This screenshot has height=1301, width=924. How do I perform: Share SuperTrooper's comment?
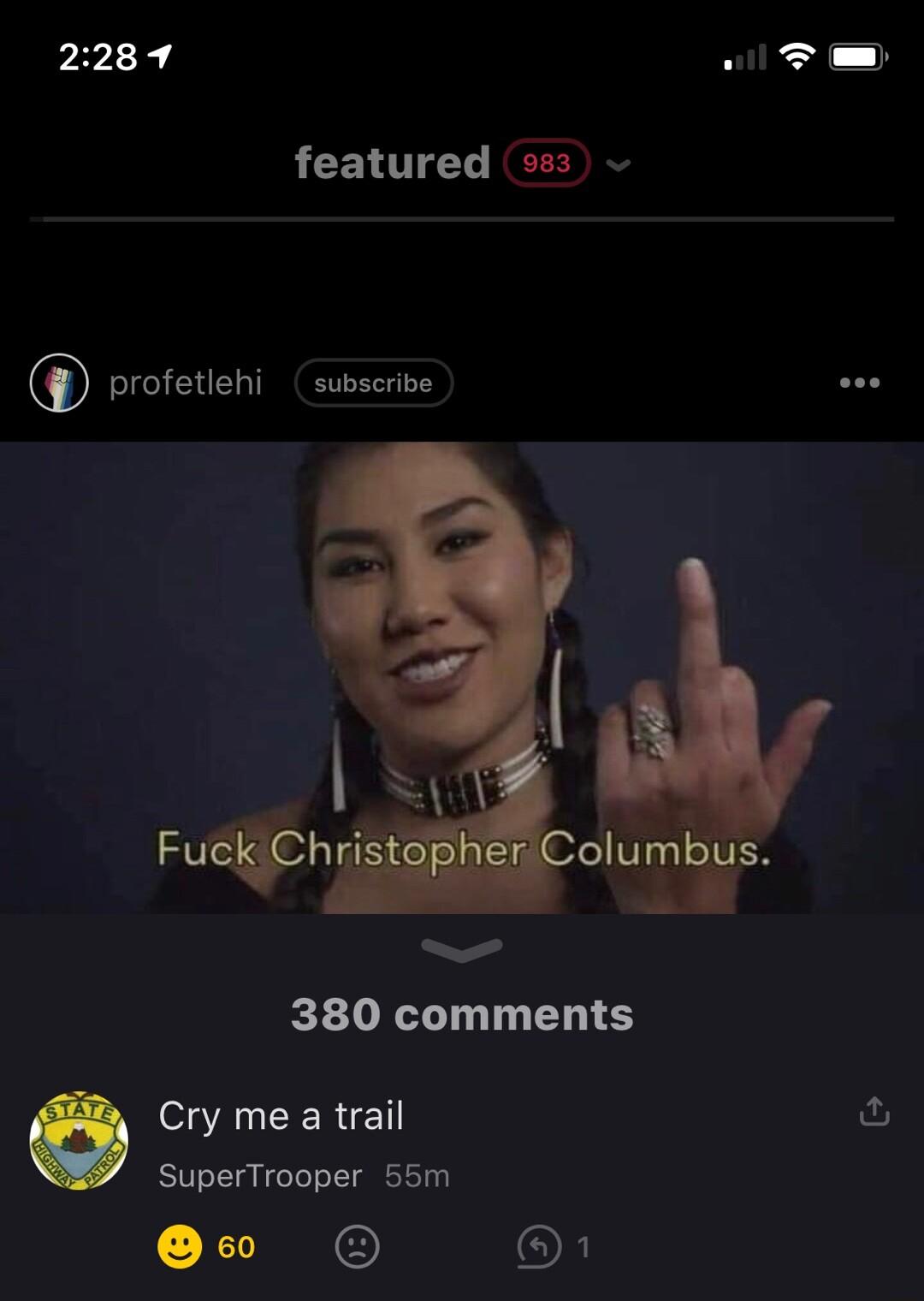874,1111
